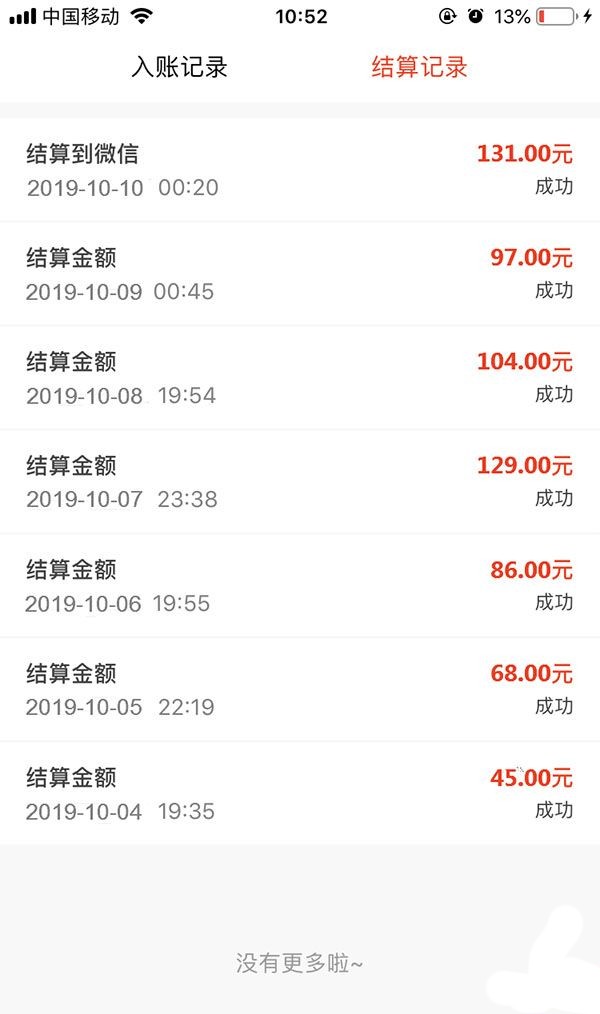Open the 129.00元 settlement record
This screenshot has width=600, height=1014.
pyautogui.click(x=300, y=482)
